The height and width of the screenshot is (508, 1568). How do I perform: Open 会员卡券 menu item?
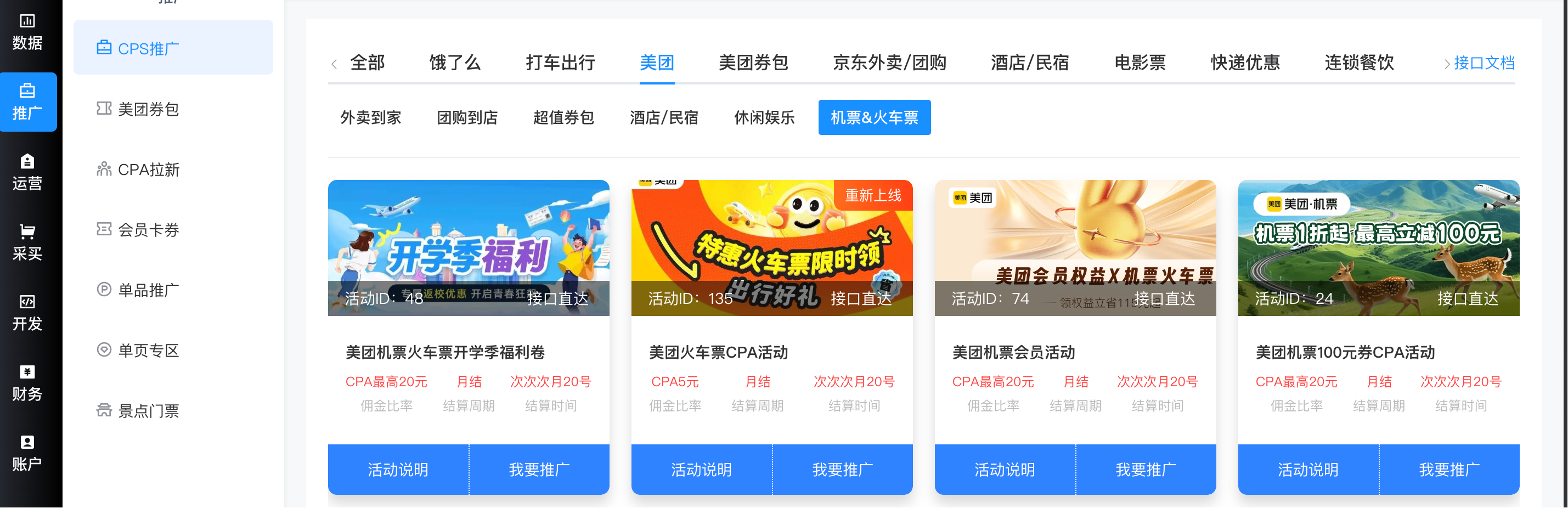pos(148,230)
